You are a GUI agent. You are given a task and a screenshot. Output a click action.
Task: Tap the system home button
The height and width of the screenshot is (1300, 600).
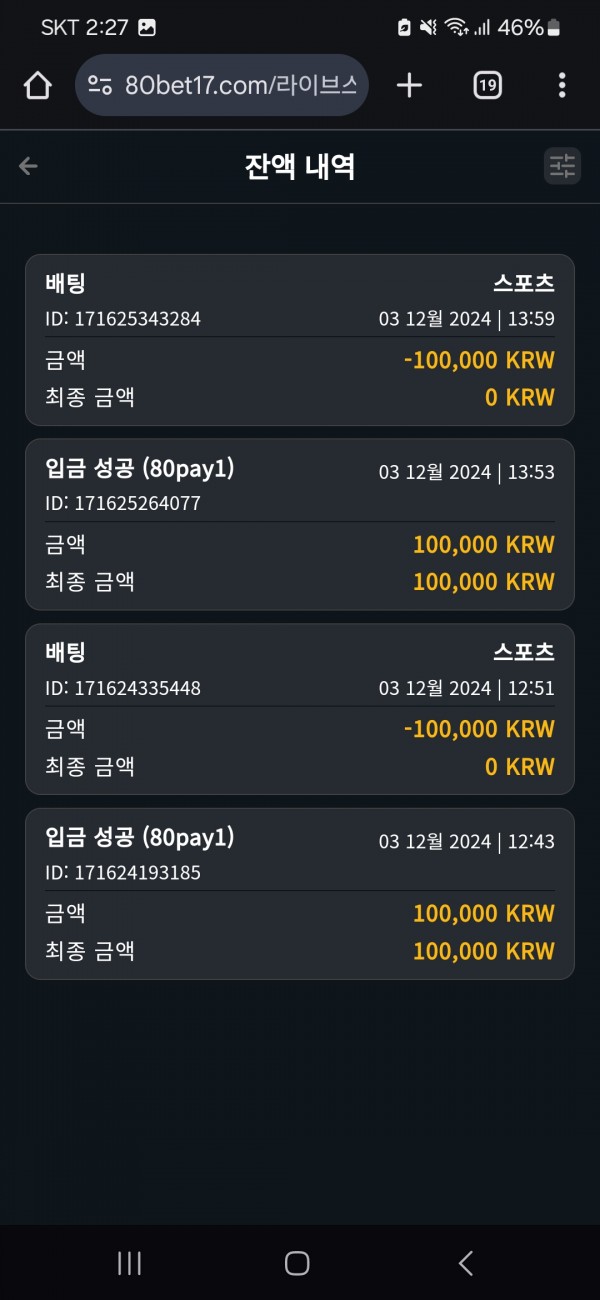(x=297, y=1263)
